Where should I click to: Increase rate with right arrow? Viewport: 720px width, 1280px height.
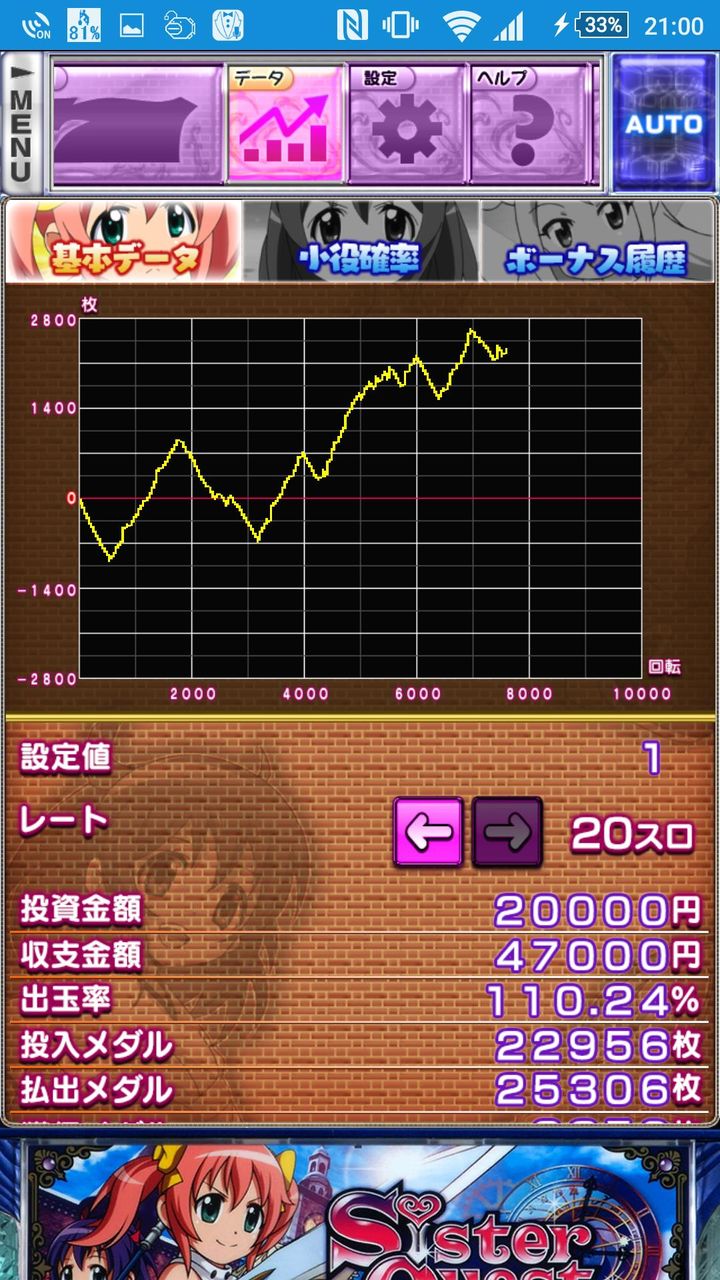(507, 832)
